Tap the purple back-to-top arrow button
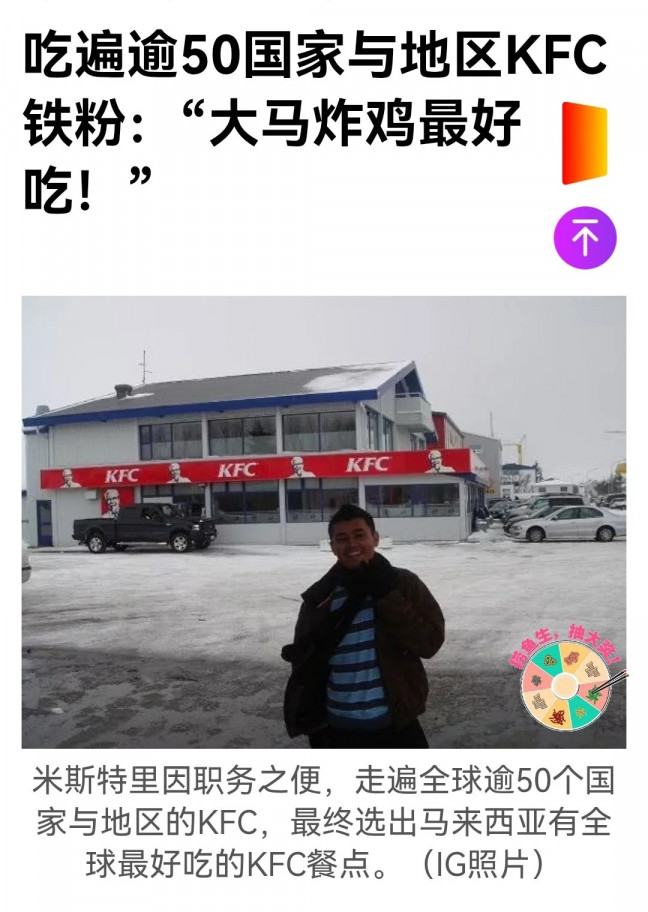Viewport: 648px width, 912px height. point(585,238)
